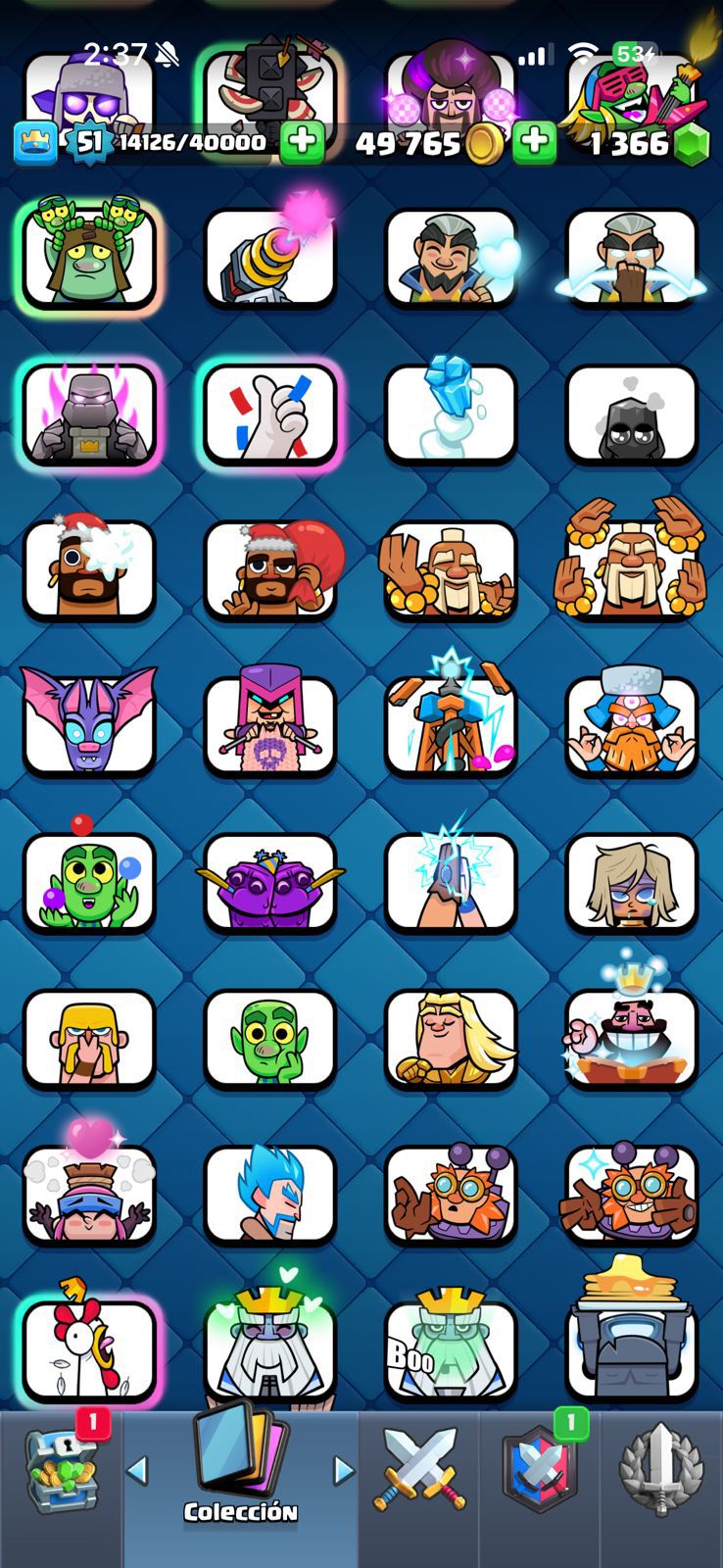Select the Santa hat snowball Hog Rider emote
The height and width of the screenshot is (1568, 723).
88,568
